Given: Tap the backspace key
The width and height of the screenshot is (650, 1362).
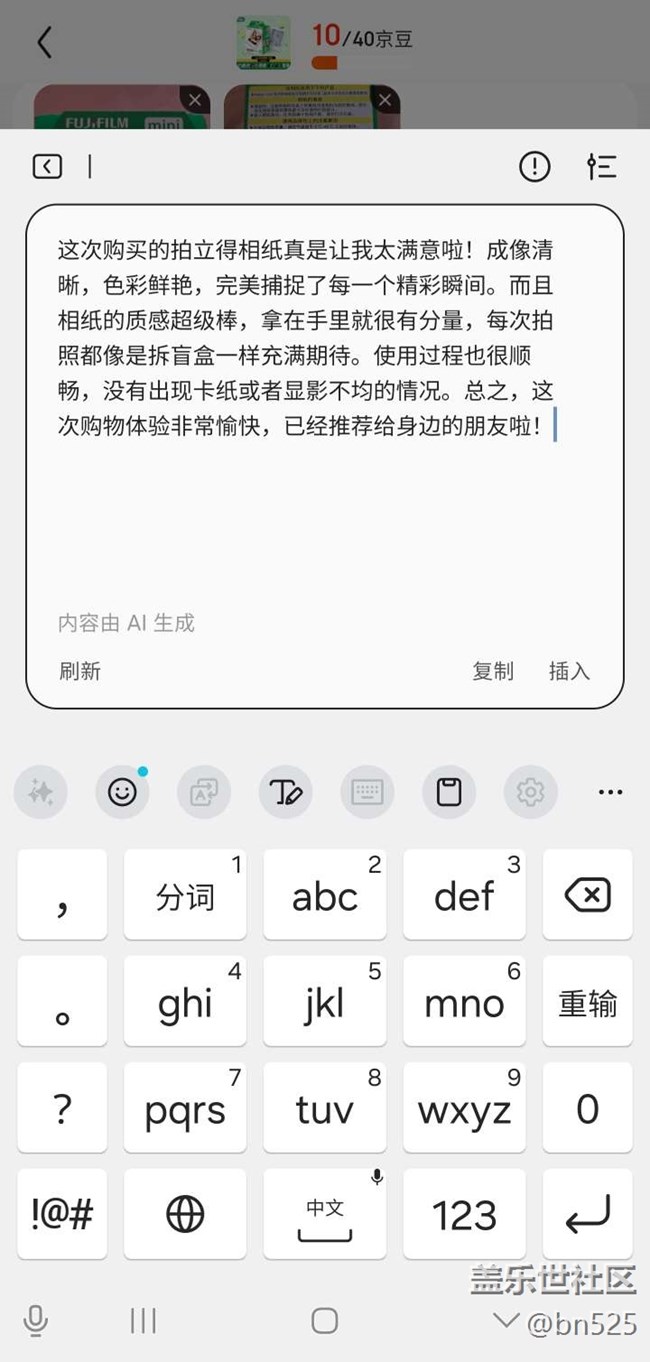Looking at the screenshot, I should pyautogui.click(x=588, y=895).
